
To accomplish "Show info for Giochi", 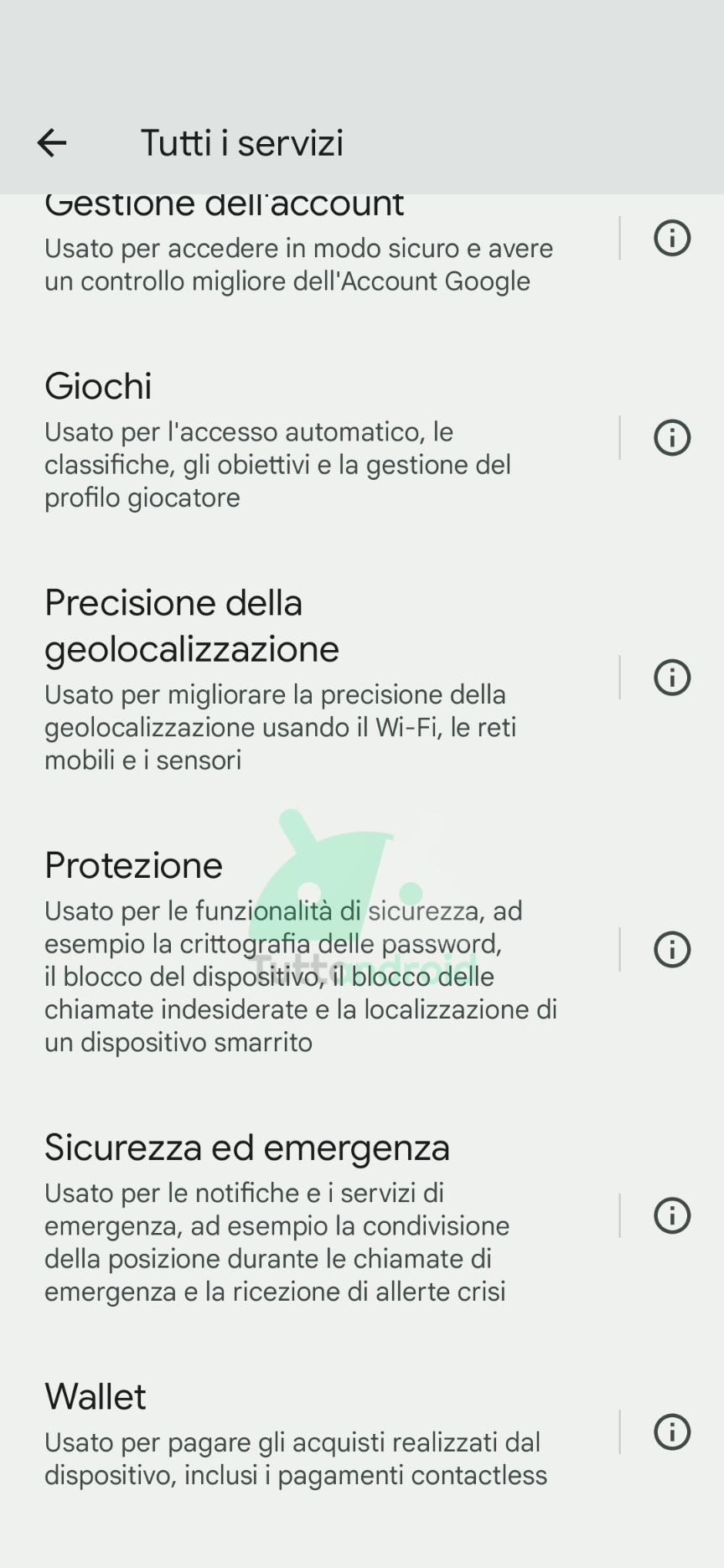I will click(x=672, y=438).
